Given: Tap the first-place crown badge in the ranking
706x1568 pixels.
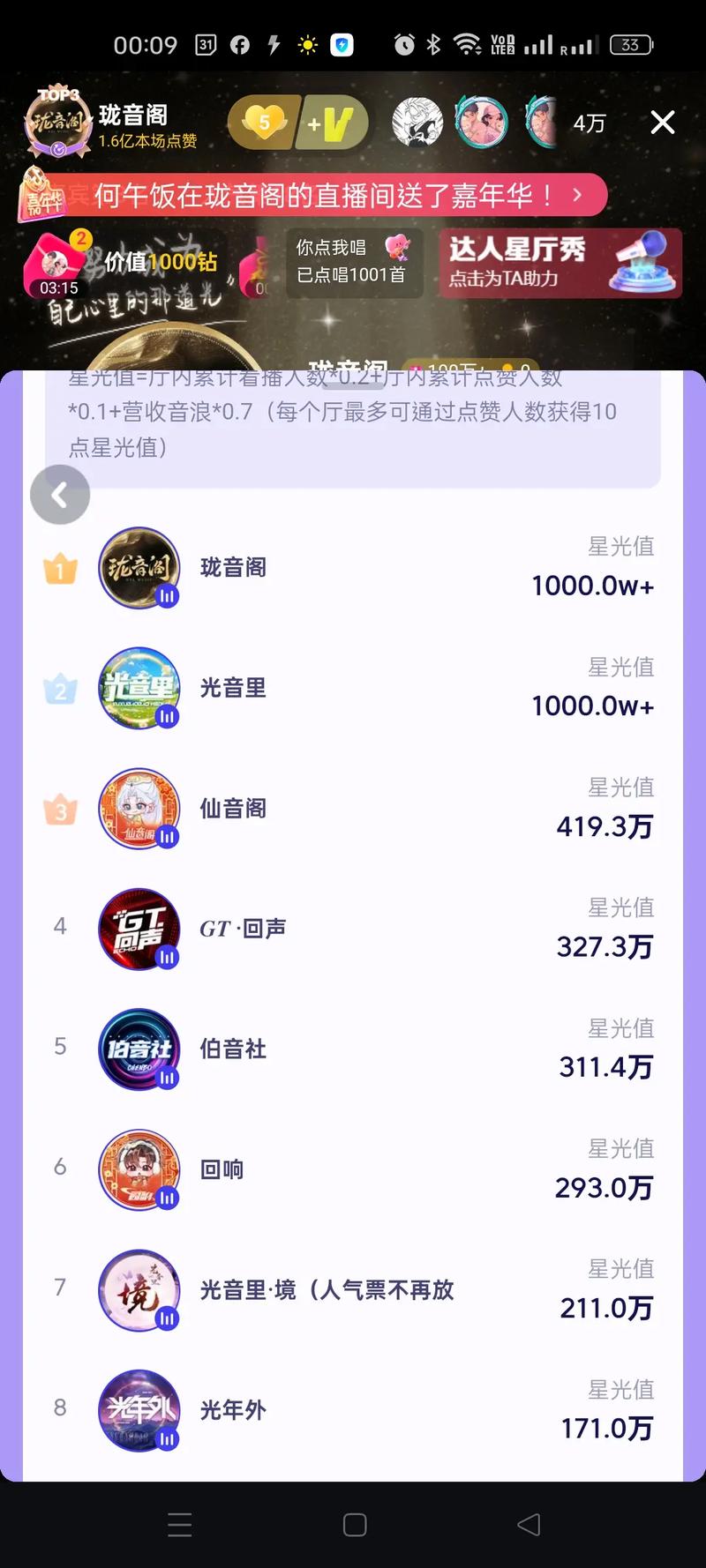Looking at the screenshot, I should (x=58, y=569).
